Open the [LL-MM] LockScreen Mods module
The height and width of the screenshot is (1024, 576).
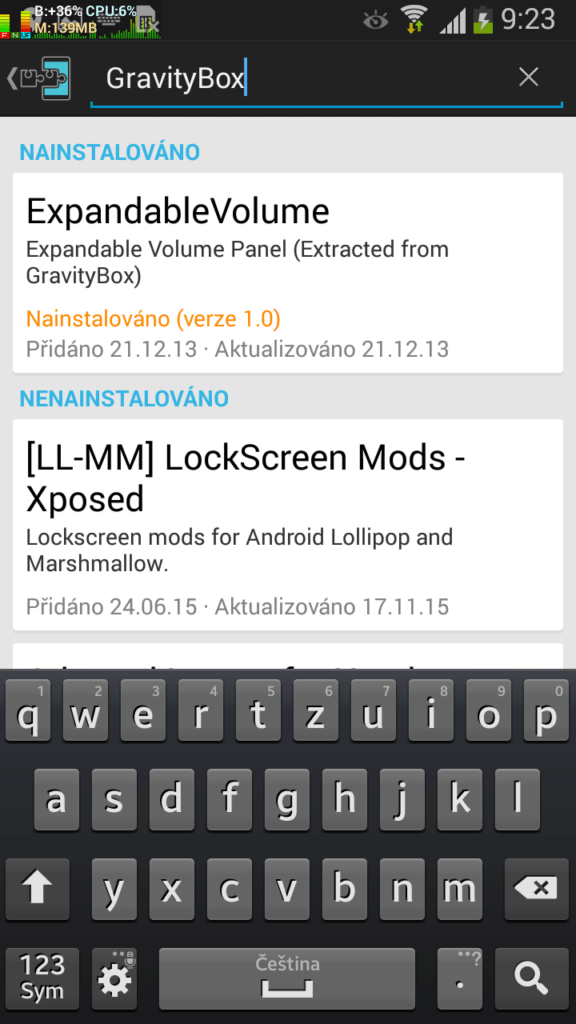click(288, 524)
